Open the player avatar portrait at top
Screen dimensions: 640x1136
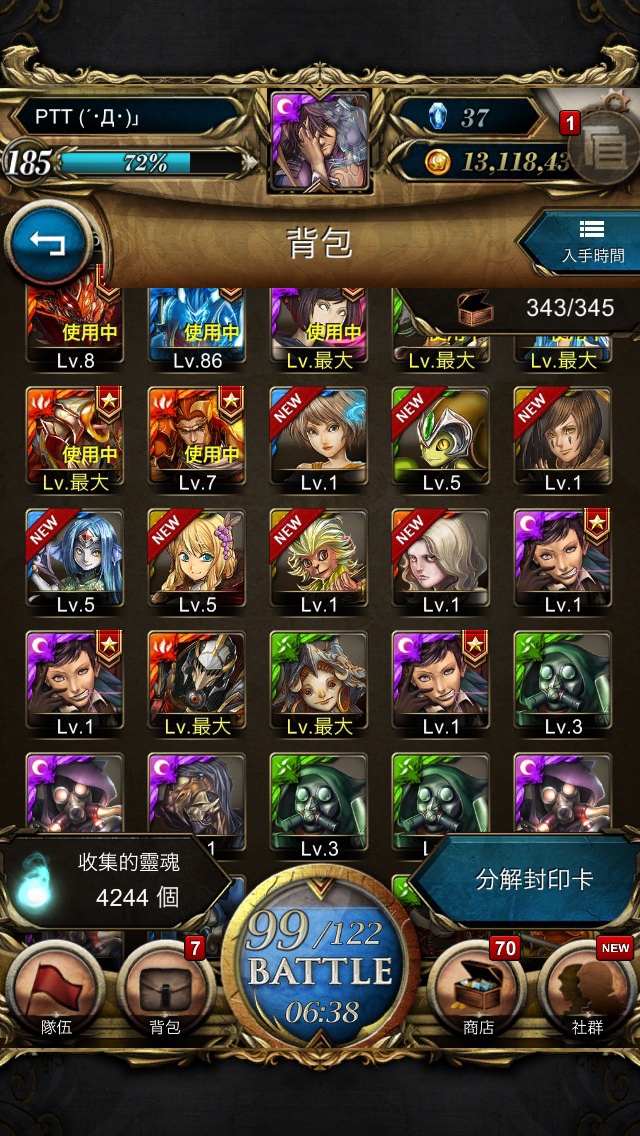coord(320,141)
